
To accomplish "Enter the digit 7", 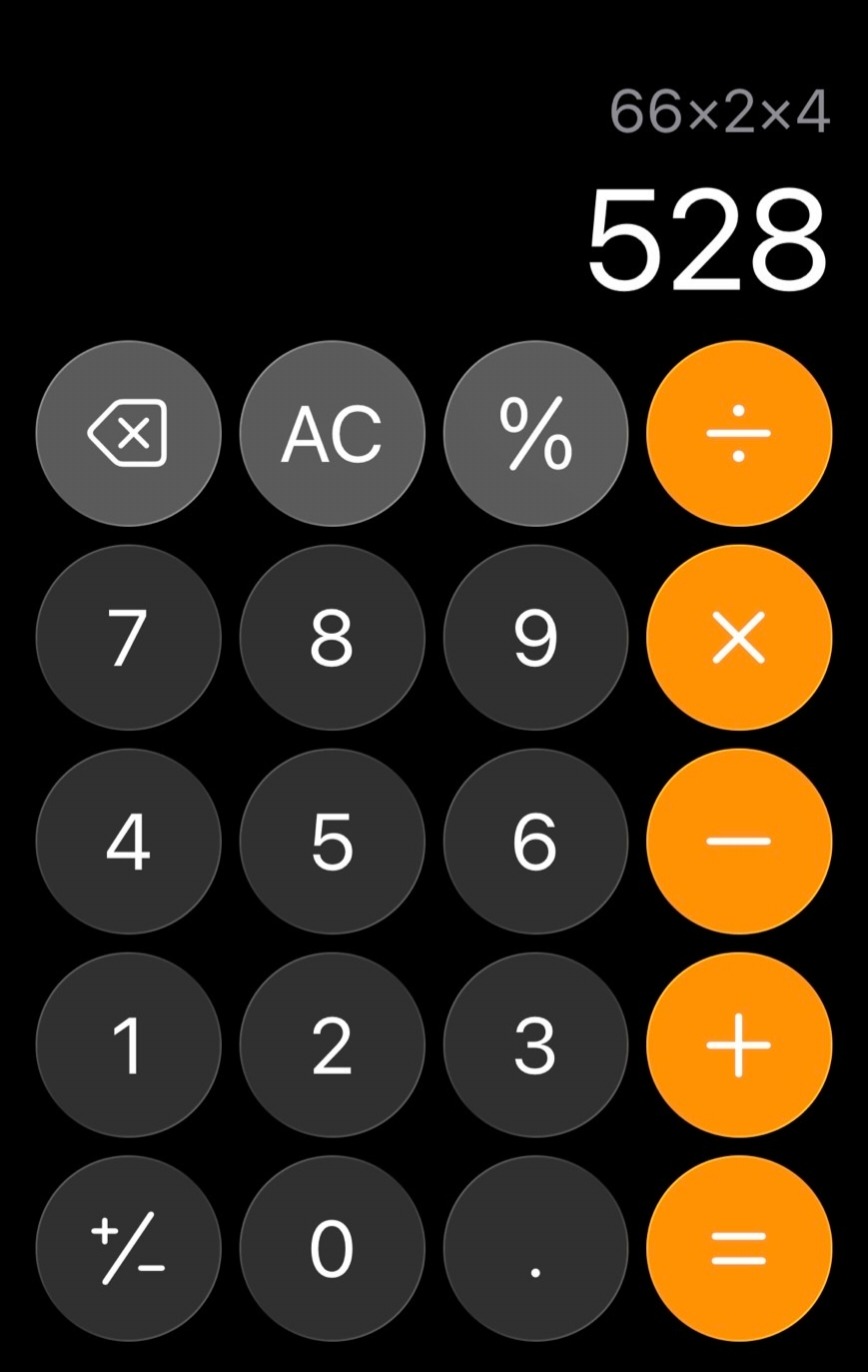I will tap(128, 638).
